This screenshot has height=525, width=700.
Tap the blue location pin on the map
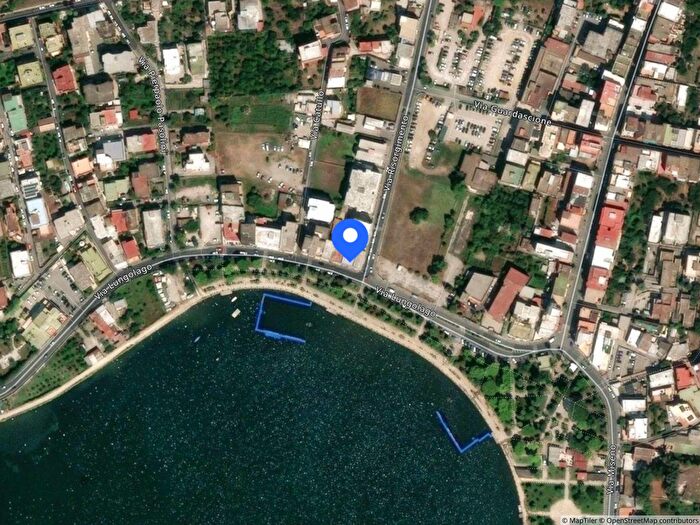point(350,239)
